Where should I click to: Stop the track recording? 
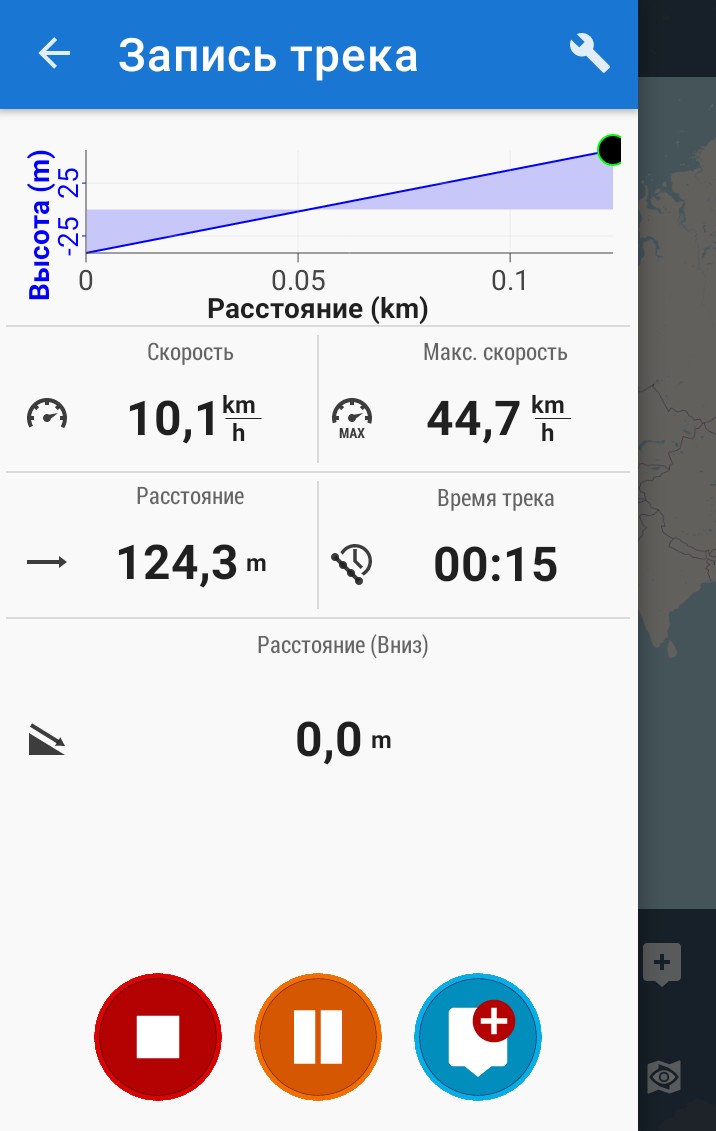(x=158, y=1036)
